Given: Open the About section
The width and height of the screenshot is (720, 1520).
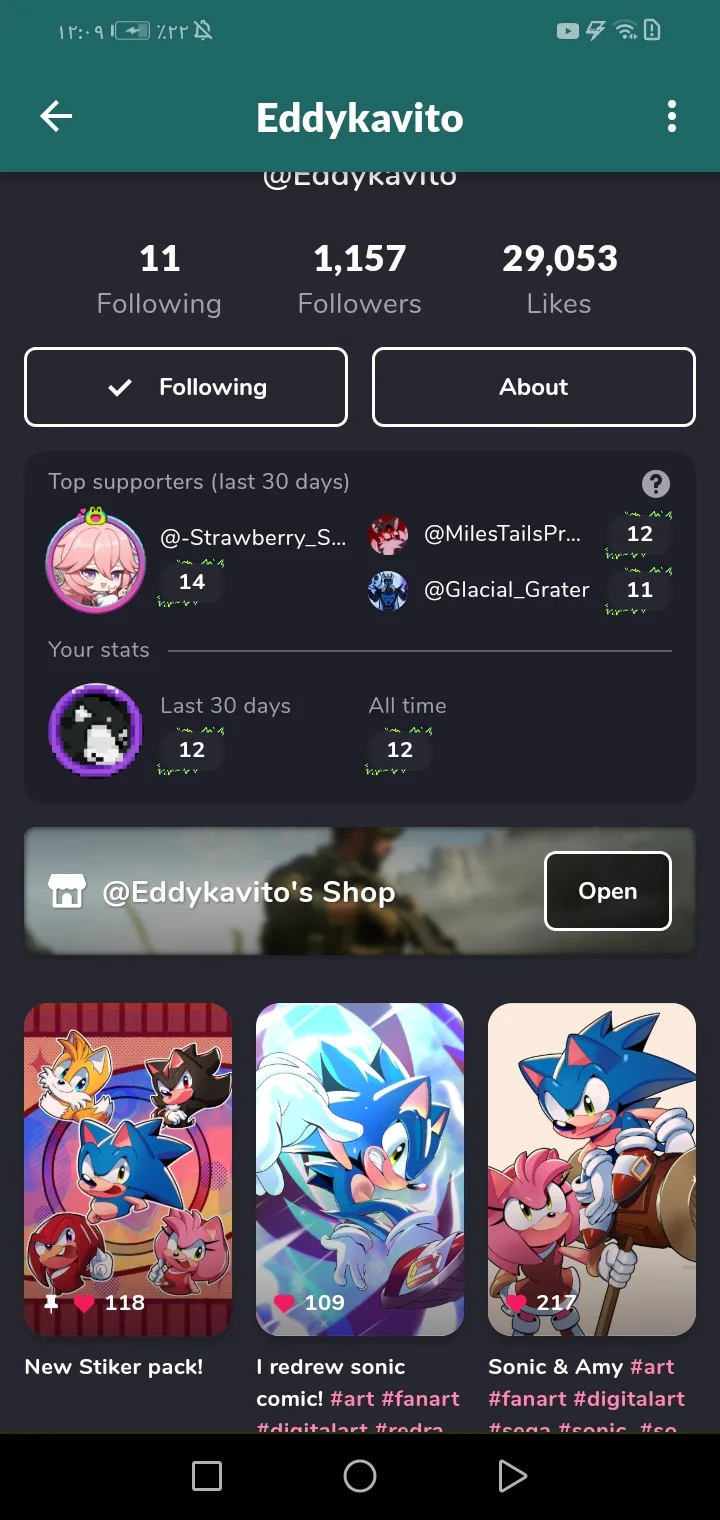Looking at the screenshot, I should 533,387.
